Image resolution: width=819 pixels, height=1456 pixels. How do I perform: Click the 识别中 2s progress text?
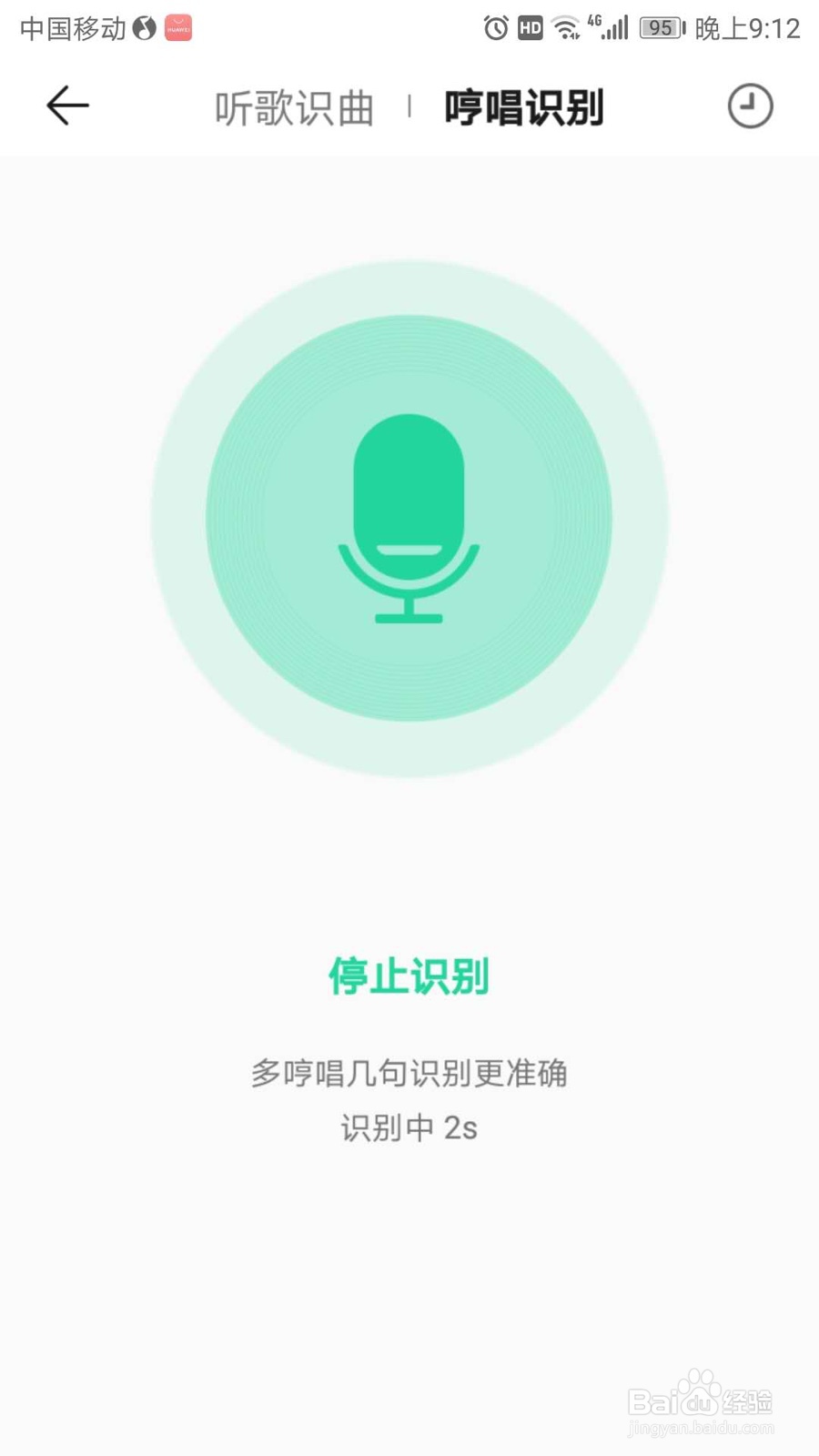coord(409,1127)
